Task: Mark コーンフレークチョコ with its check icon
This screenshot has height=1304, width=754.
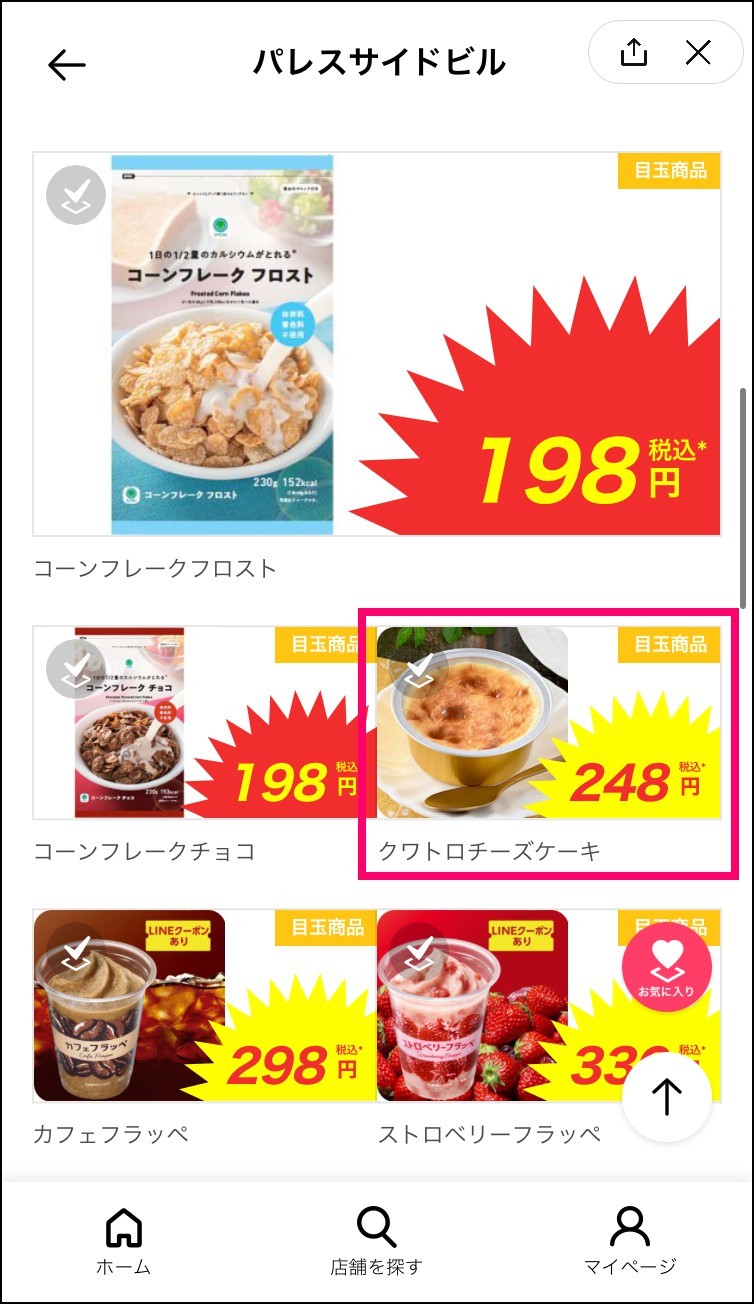Action: pyautogui.click(x=76, y=667)
